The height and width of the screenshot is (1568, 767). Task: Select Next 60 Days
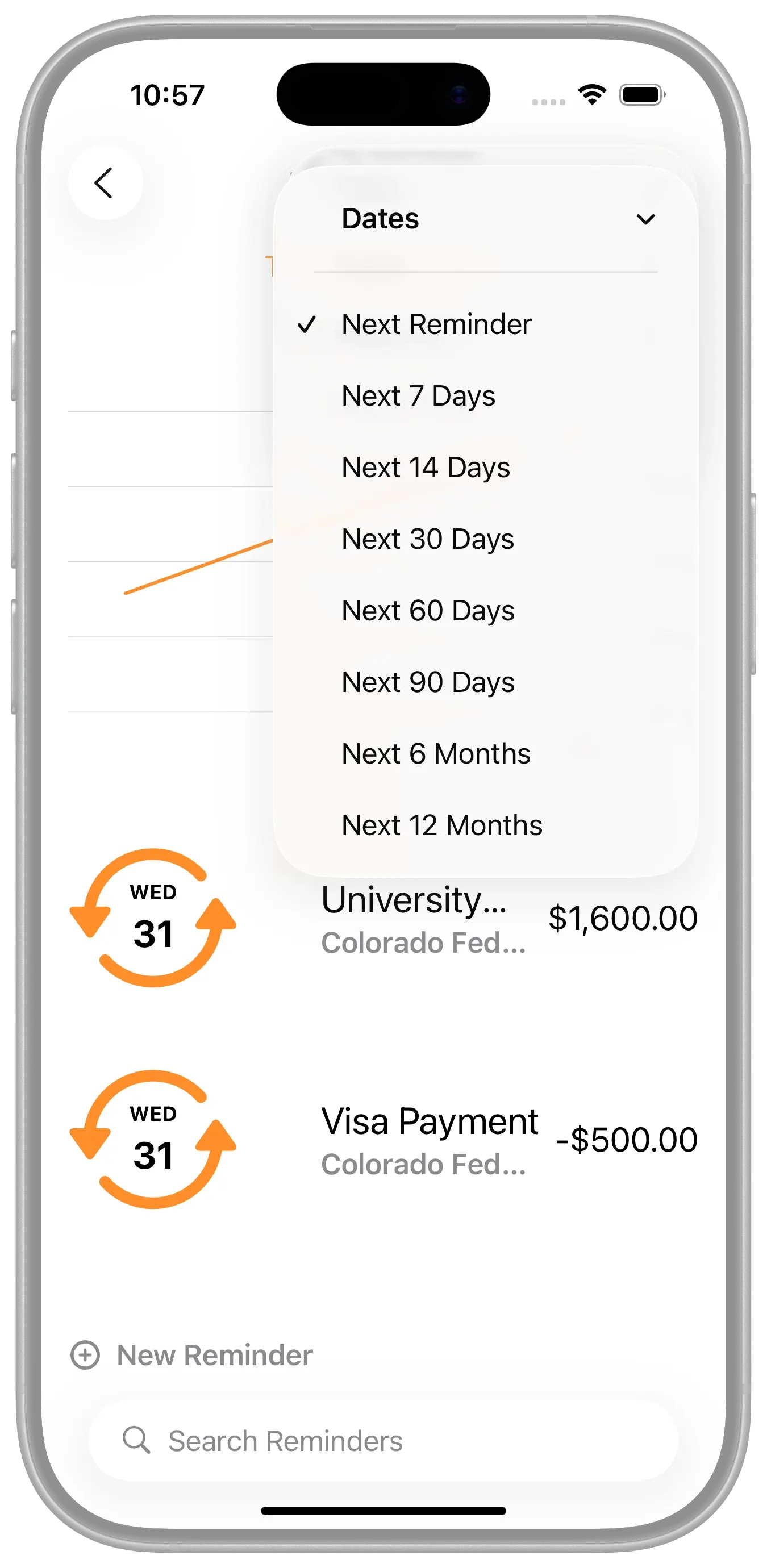click(428, 611)
